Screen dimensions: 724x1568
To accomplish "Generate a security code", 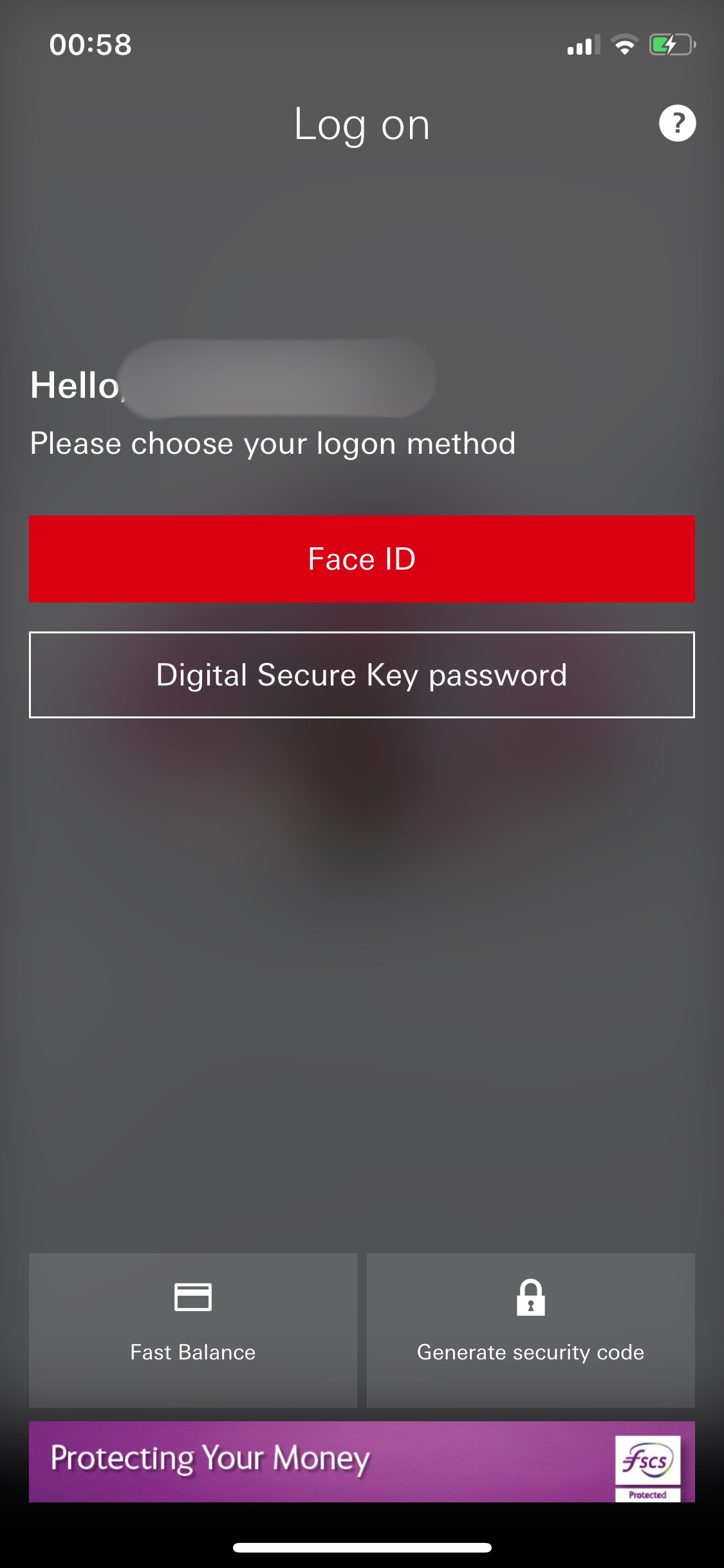I will [530, 1329].
